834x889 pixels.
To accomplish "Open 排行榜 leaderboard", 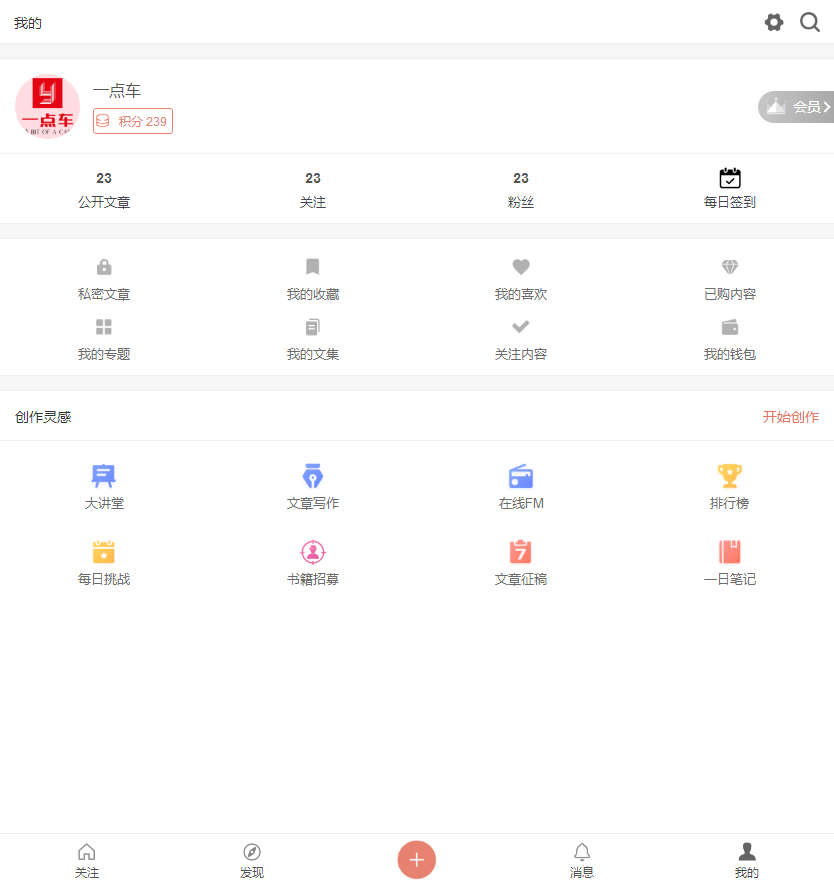I will [x=729, y=487].
